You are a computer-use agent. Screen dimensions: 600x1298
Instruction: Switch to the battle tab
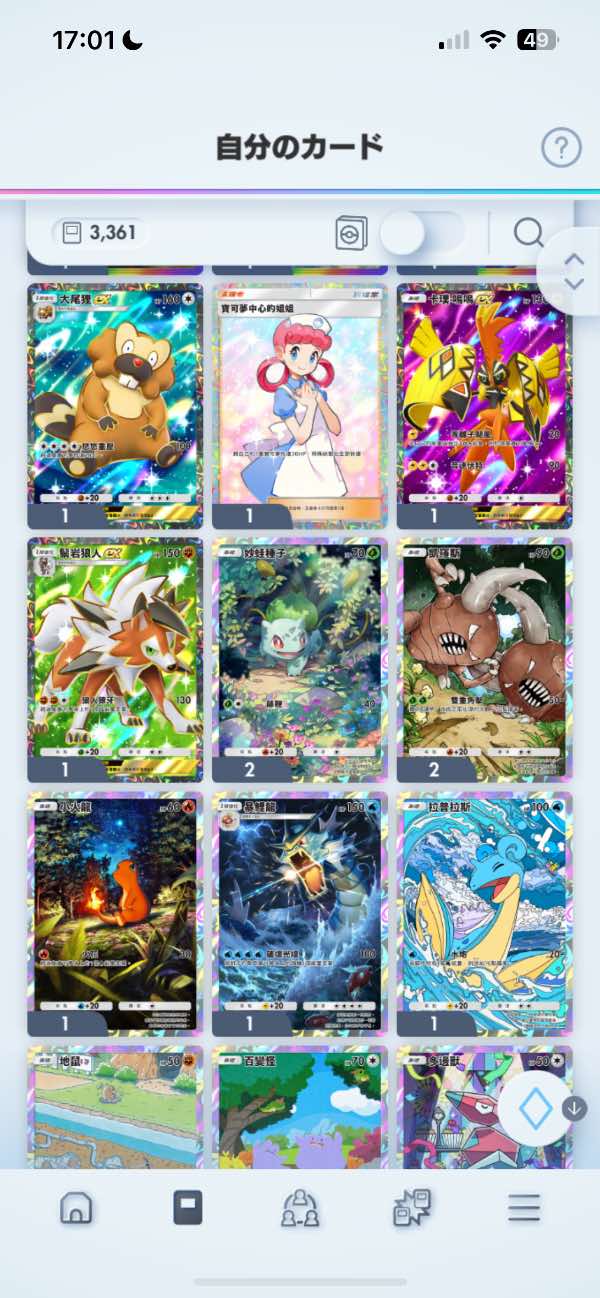tap(411, 1208)
